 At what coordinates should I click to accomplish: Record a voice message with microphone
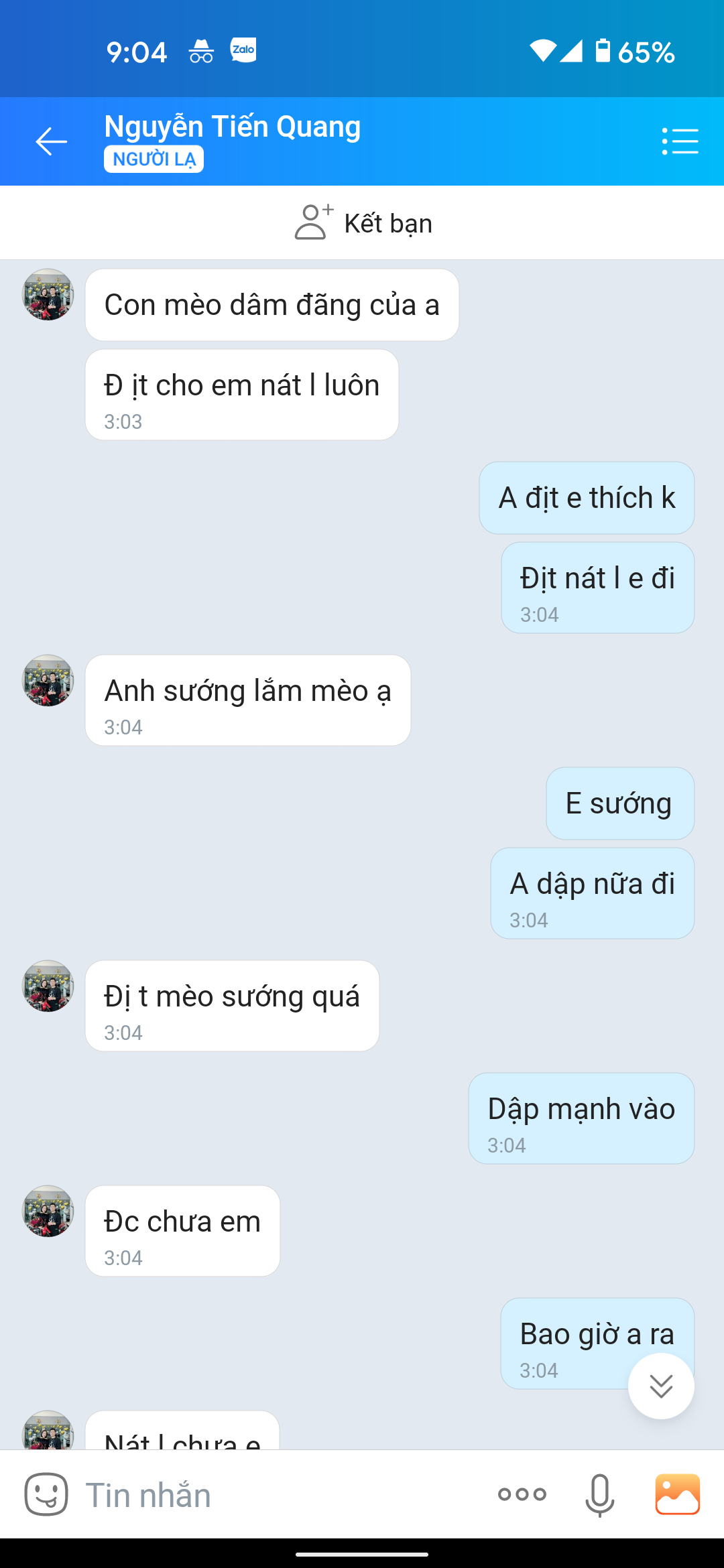pyautogui.click(x=599, y=1494)
